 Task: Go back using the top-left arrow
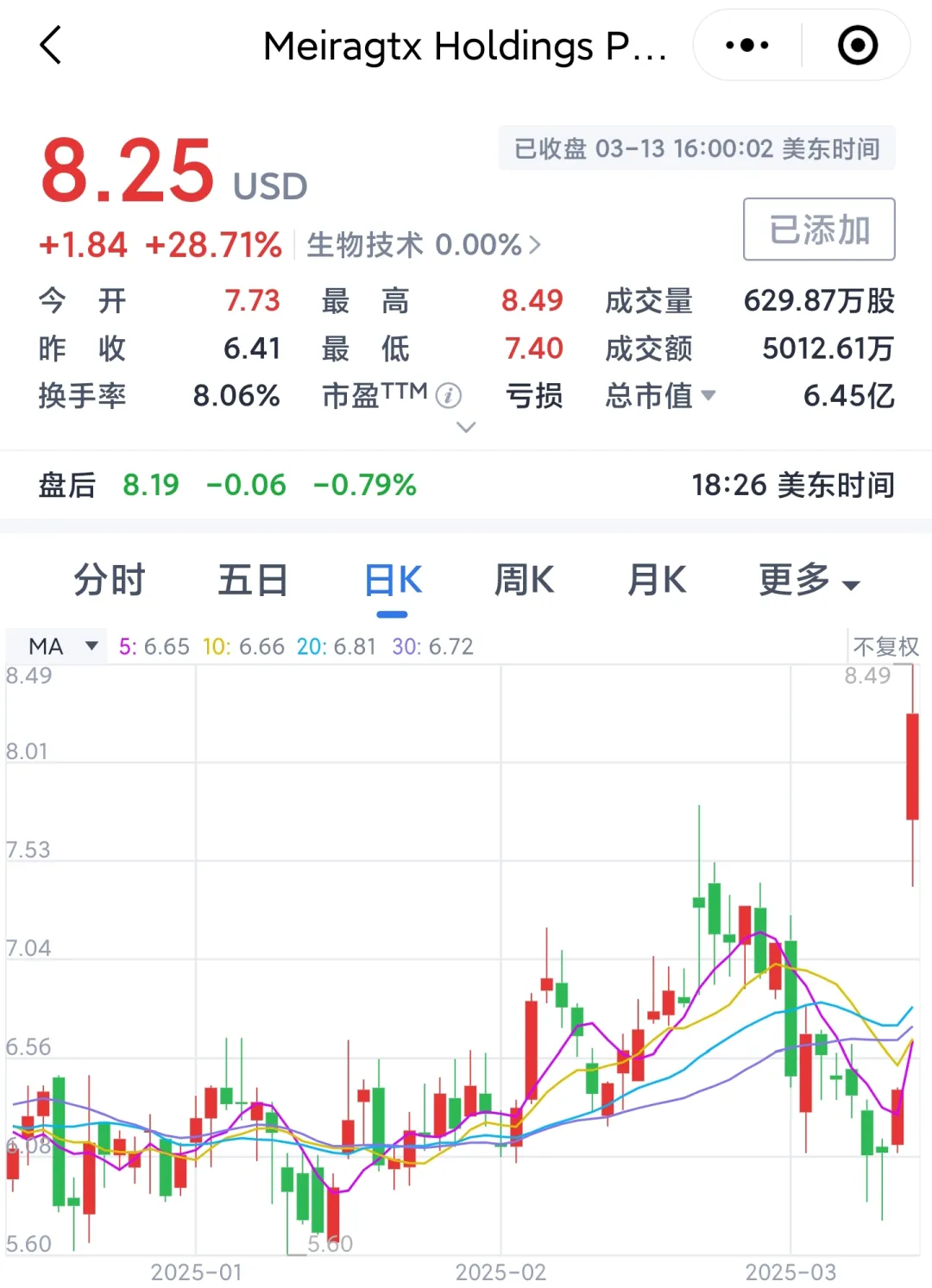coord(52,45)
